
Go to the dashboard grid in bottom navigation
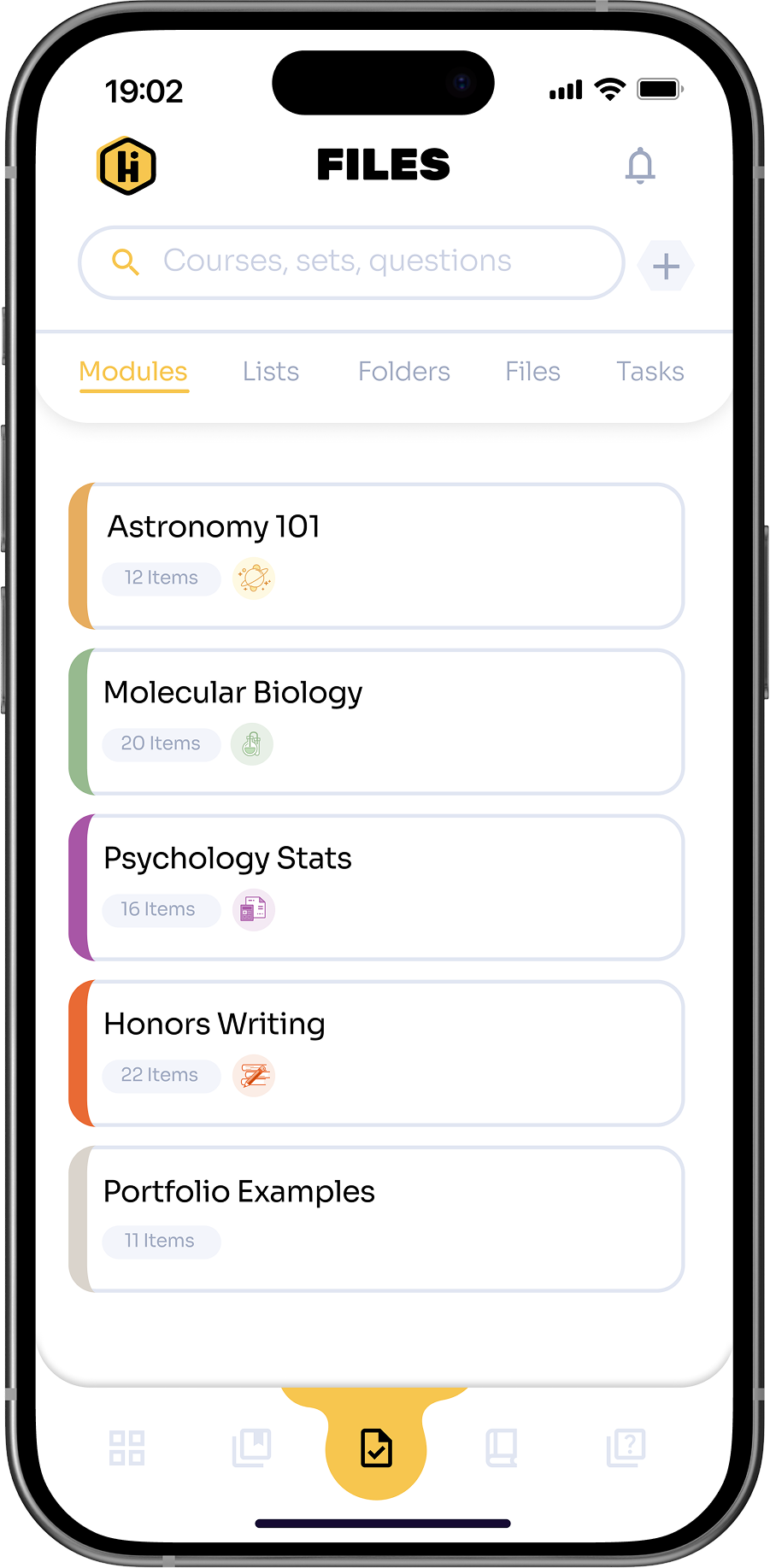pos(126,1448)
